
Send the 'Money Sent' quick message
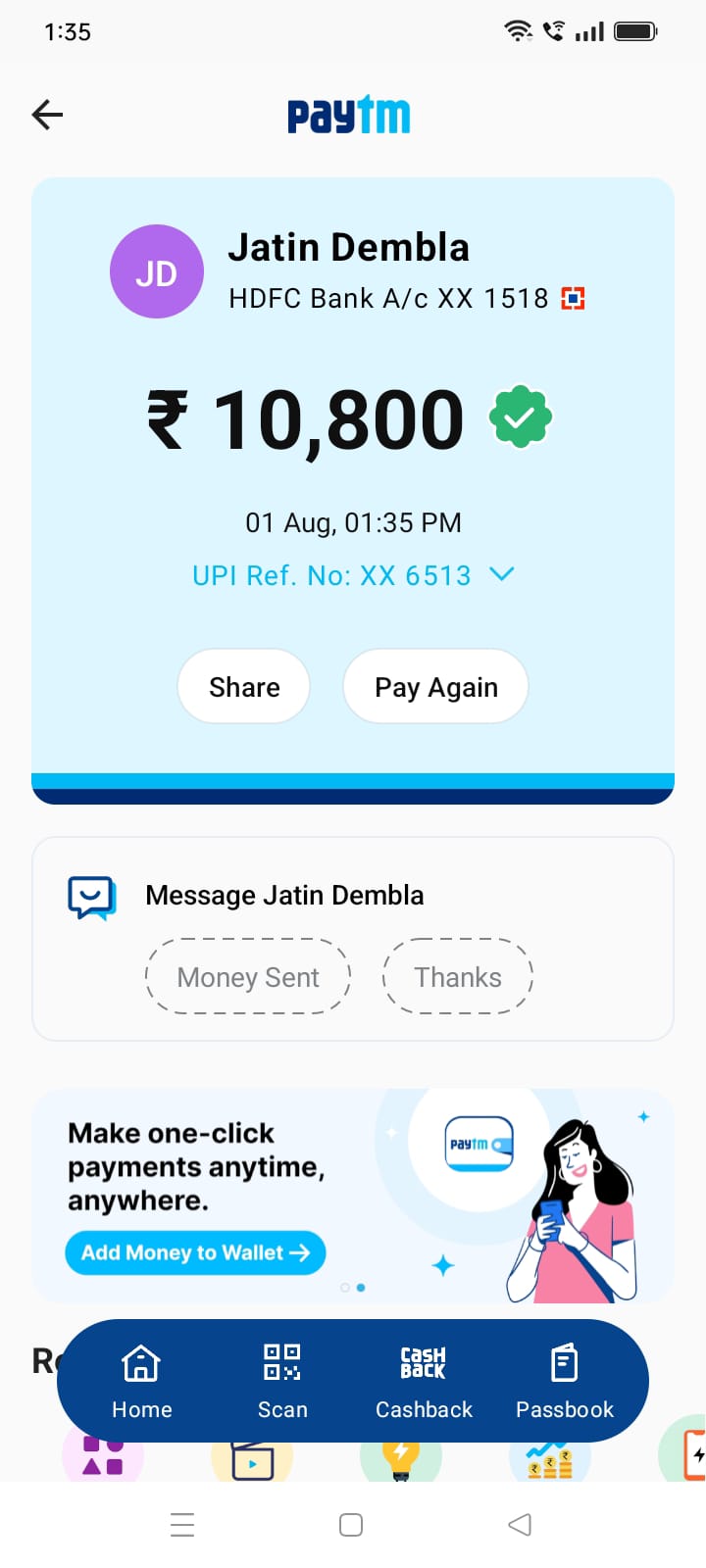click(248, 977)
